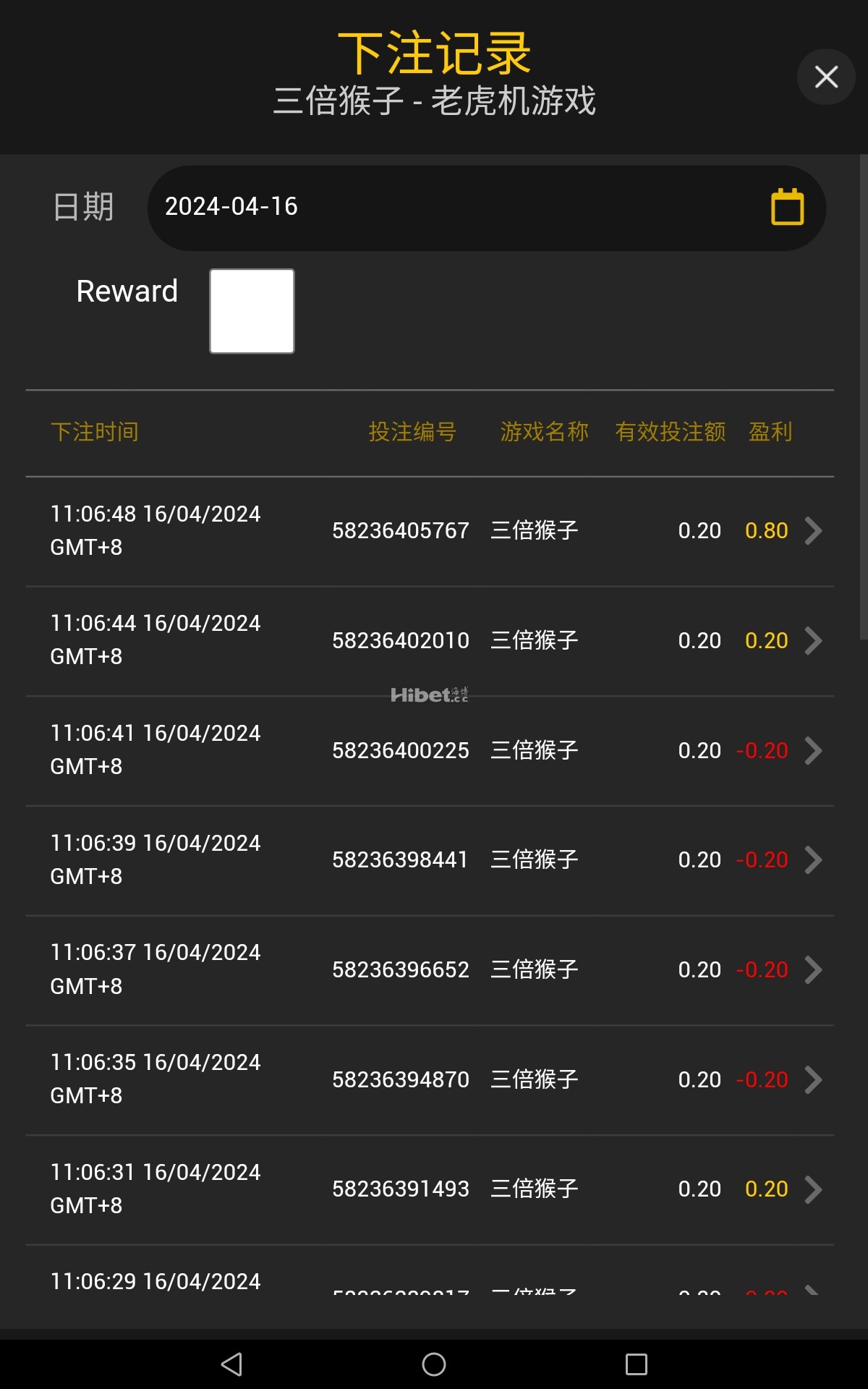Open the date picker showing 2024-04-16
Screen dimensions: 868x1389
point(486,208)
